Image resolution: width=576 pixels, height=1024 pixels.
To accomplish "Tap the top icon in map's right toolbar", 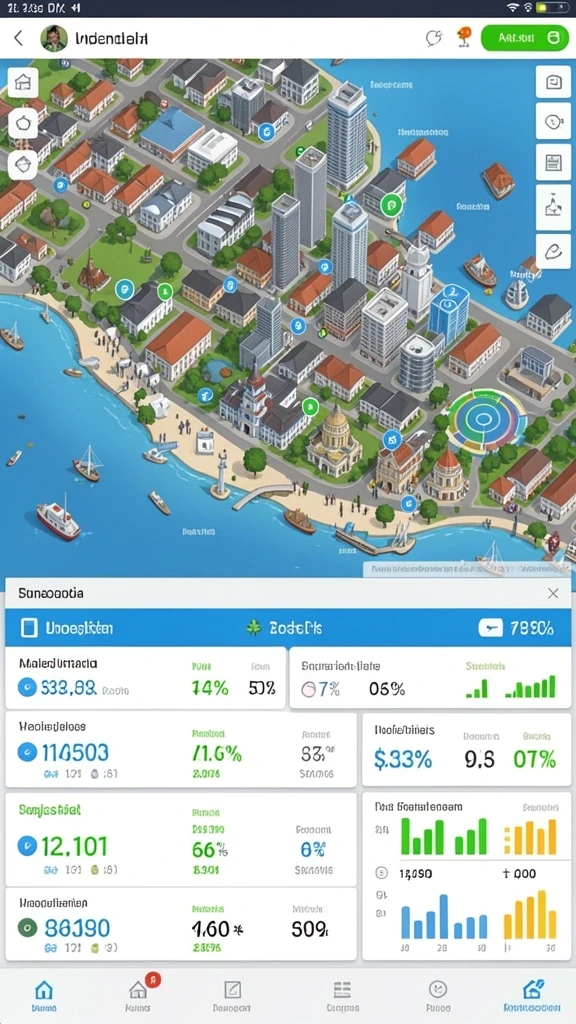I will tap(553, 82).
